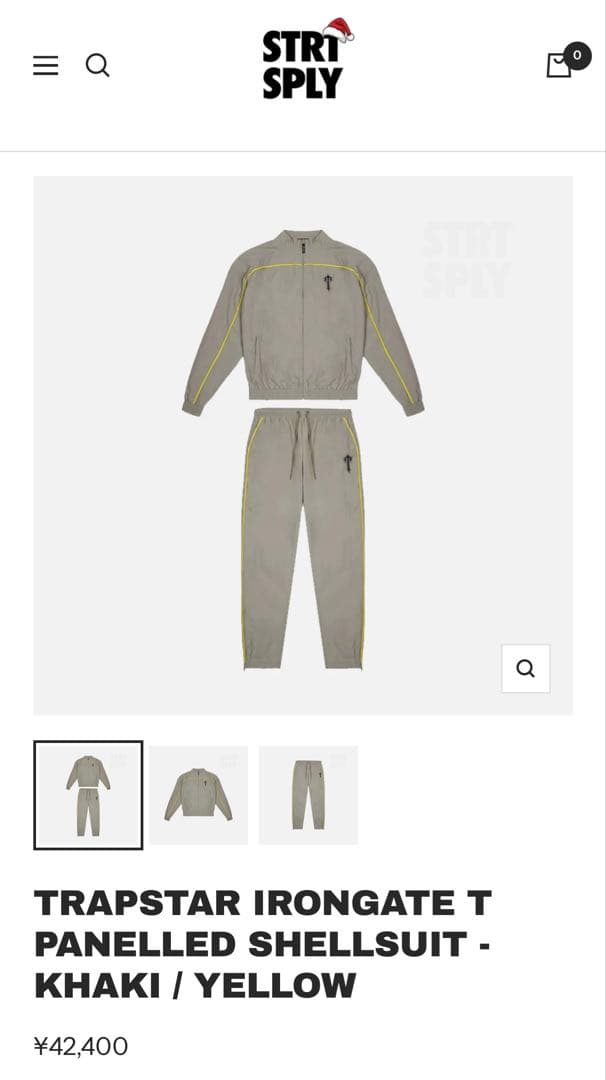Open the shopping cart

click(559, 65)
